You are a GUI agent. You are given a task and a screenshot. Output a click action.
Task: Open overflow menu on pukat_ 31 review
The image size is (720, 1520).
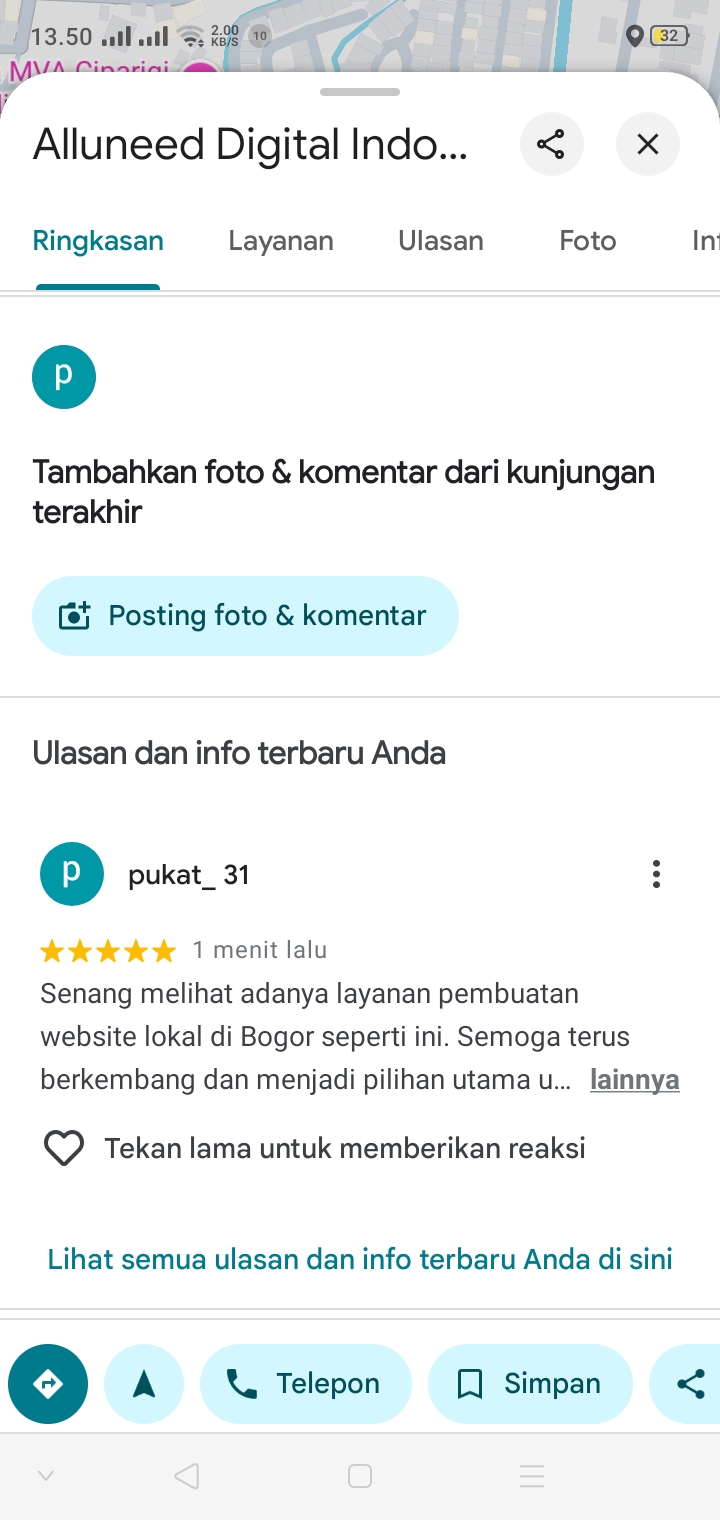click(x=656, y=874)
